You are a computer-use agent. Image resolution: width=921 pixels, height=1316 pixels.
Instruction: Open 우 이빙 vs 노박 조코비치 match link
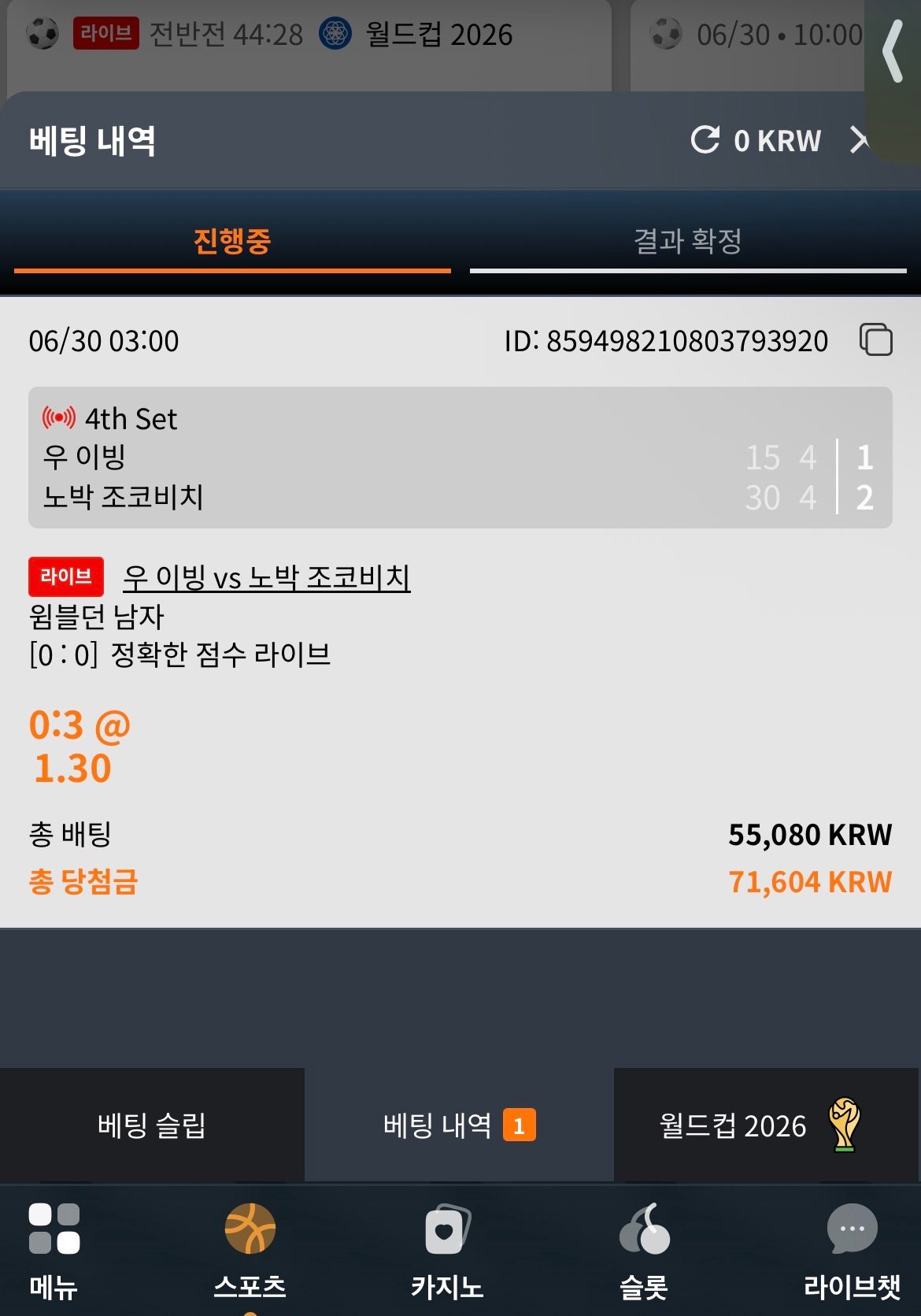(x=267, y=578)
